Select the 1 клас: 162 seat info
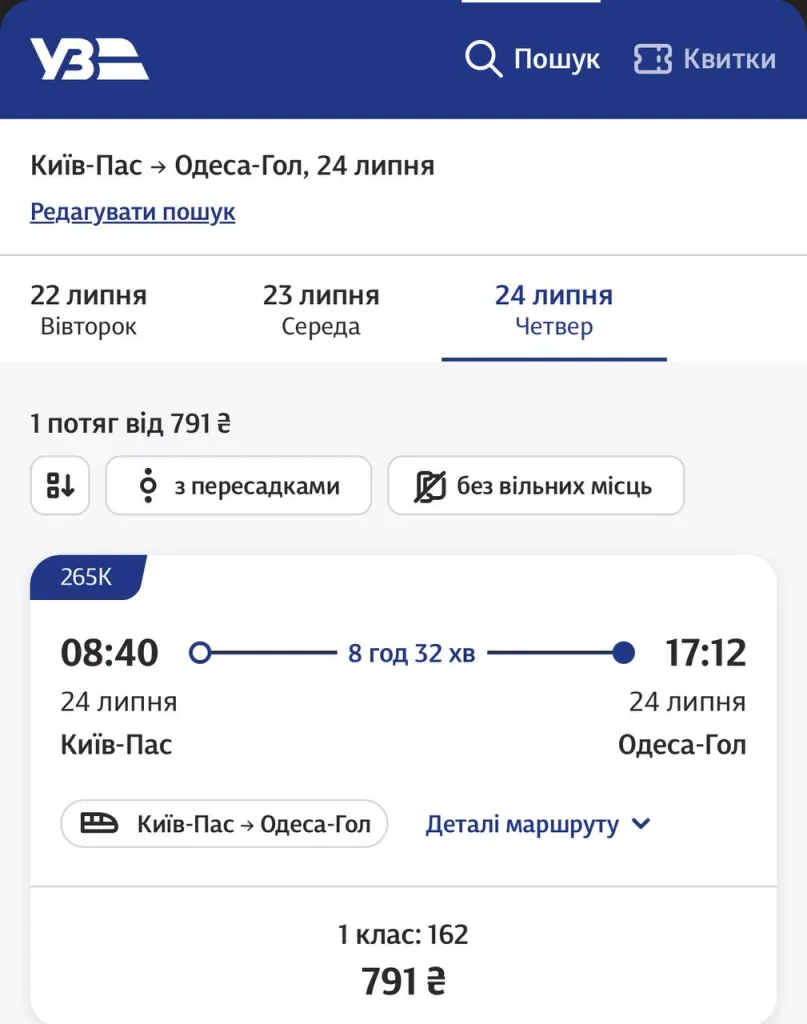Screen dimensions: 807x1024 (403, 934)
